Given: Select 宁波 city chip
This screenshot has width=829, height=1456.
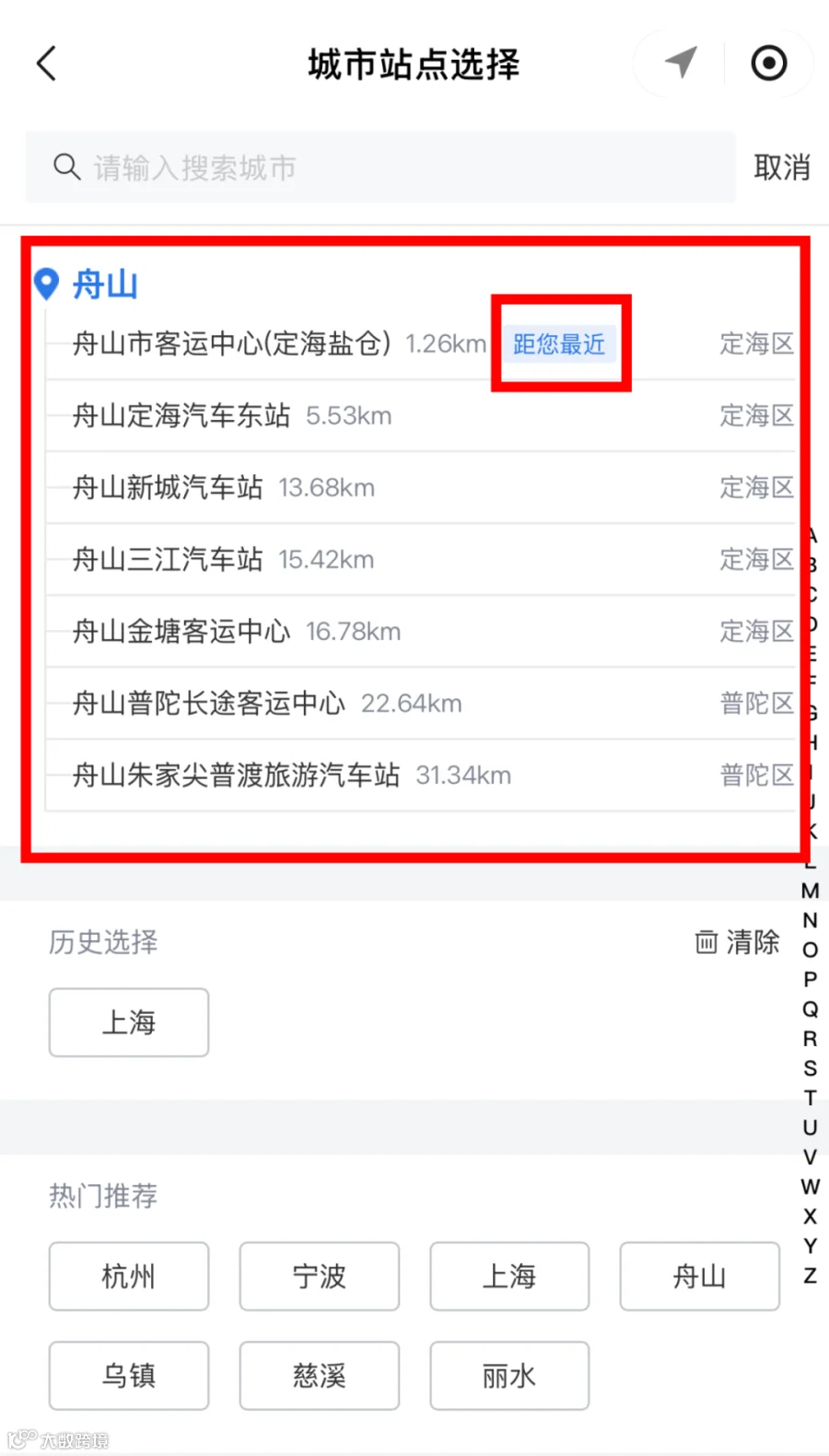Looking at the screenshot, I should 320,1276.
